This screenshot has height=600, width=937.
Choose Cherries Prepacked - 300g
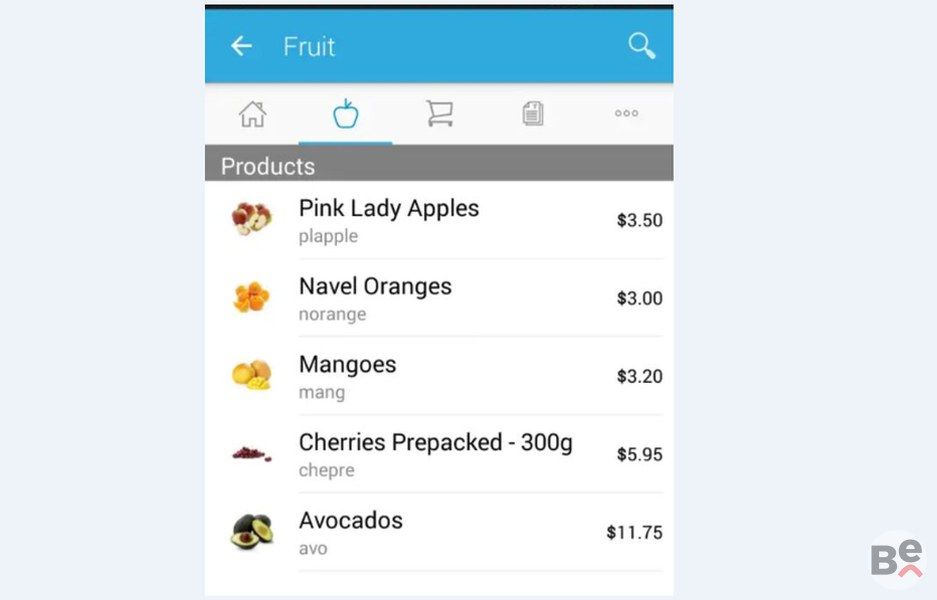[x=440, y=454]
